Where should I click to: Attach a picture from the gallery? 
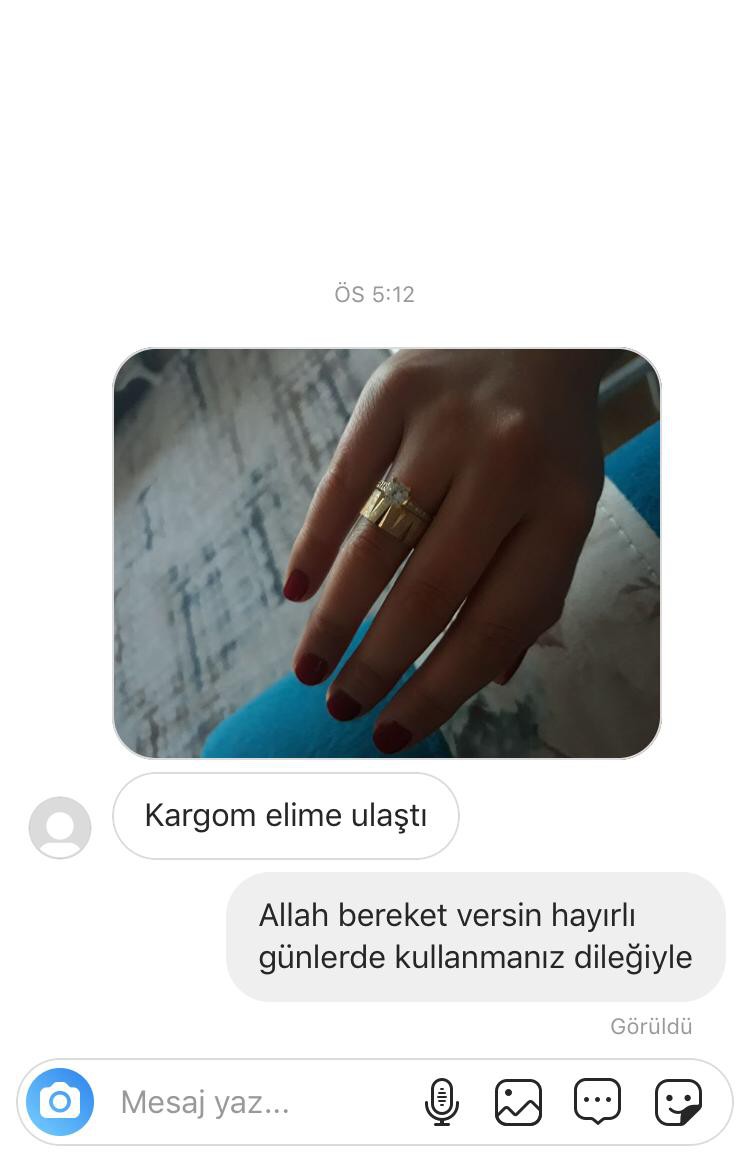tap(518, 1102)
